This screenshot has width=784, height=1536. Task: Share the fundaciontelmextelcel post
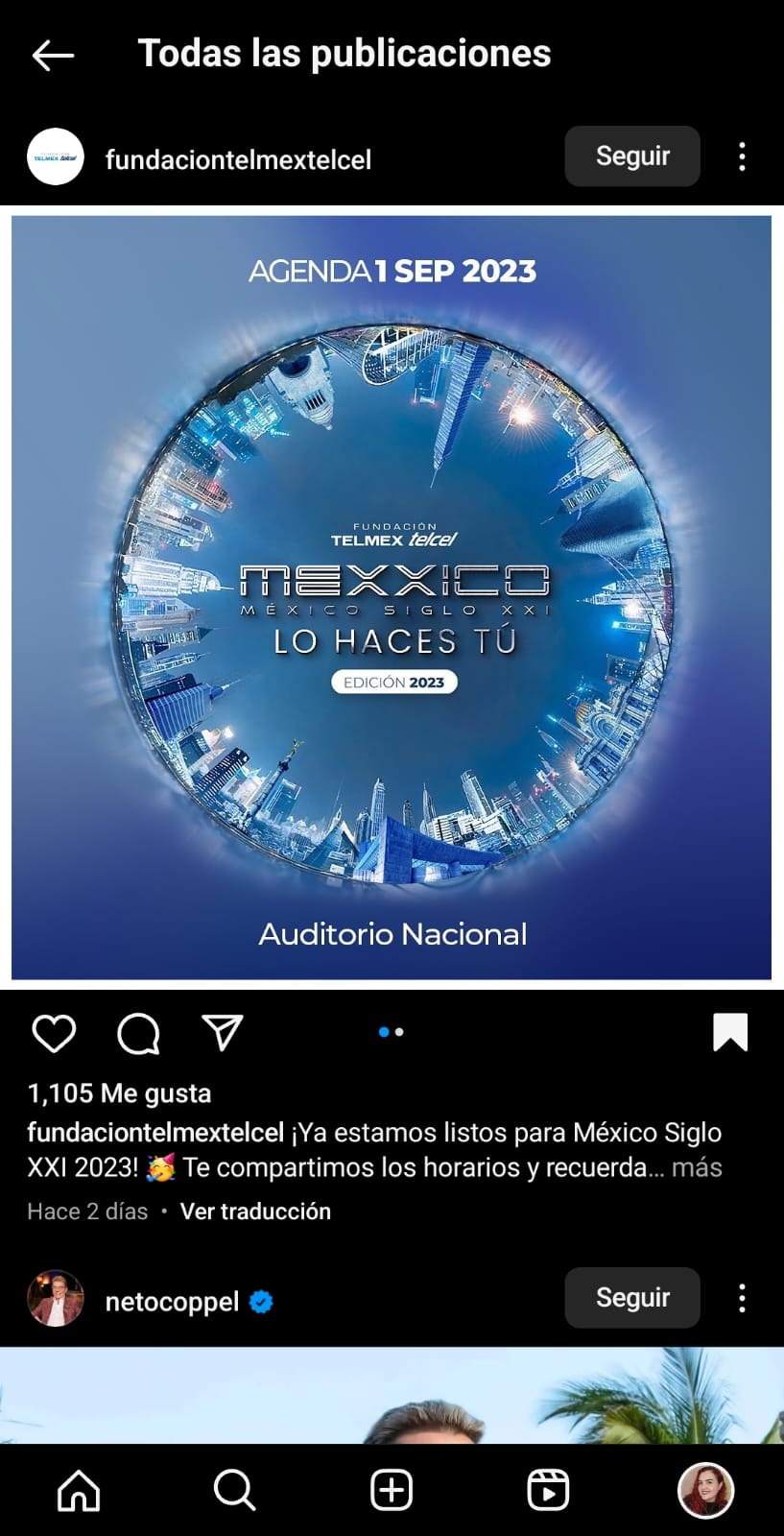[223, 1033]
